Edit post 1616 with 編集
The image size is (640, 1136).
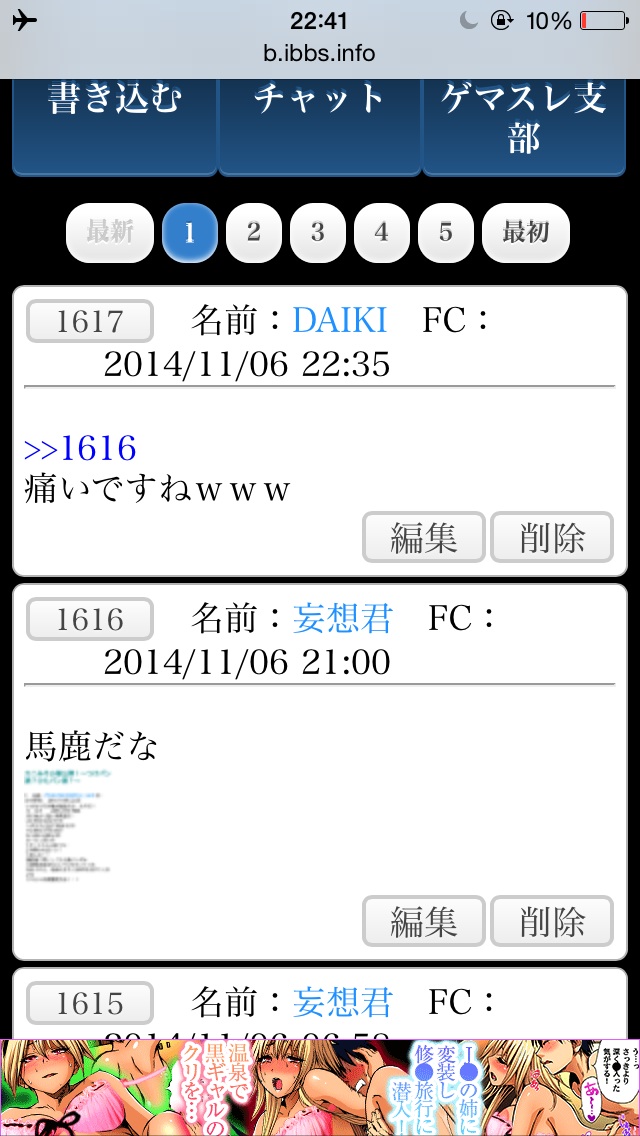(x=423, y=921)
